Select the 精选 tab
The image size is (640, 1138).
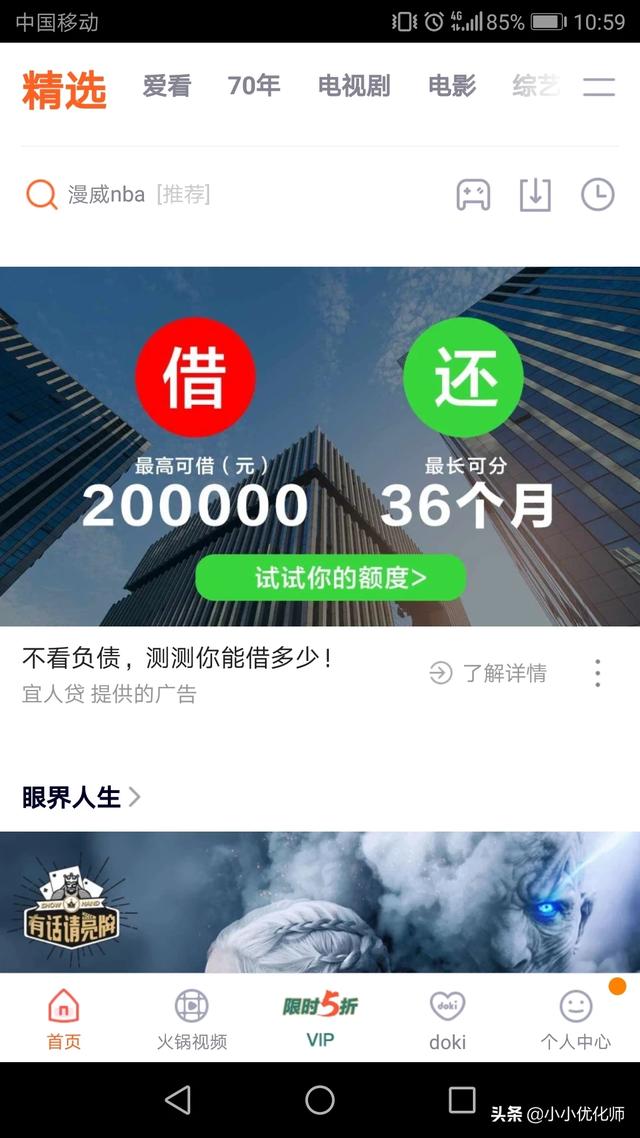64,89
